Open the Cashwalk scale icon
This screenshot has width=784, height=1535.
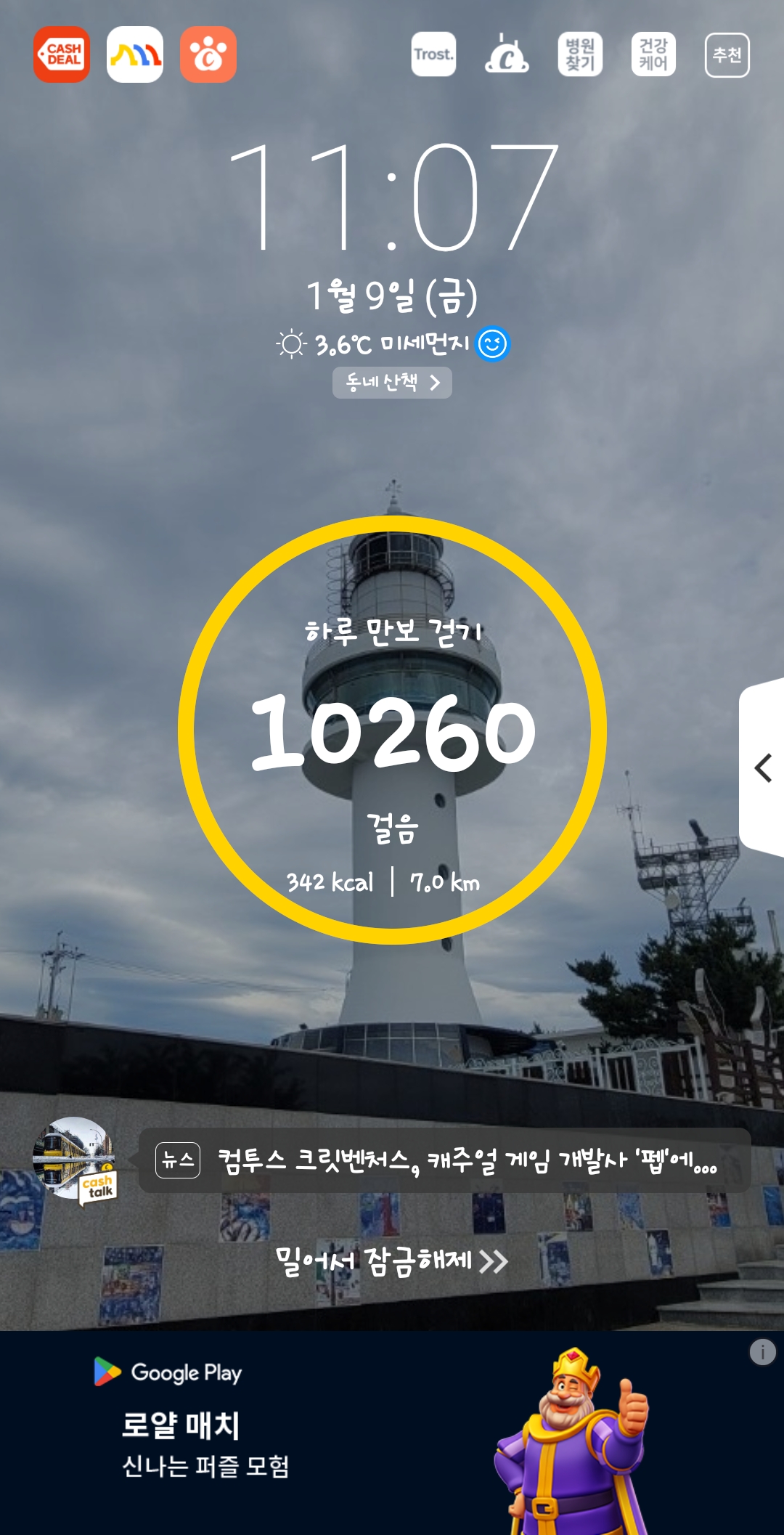pyautogui.click(x=507, y=54)
